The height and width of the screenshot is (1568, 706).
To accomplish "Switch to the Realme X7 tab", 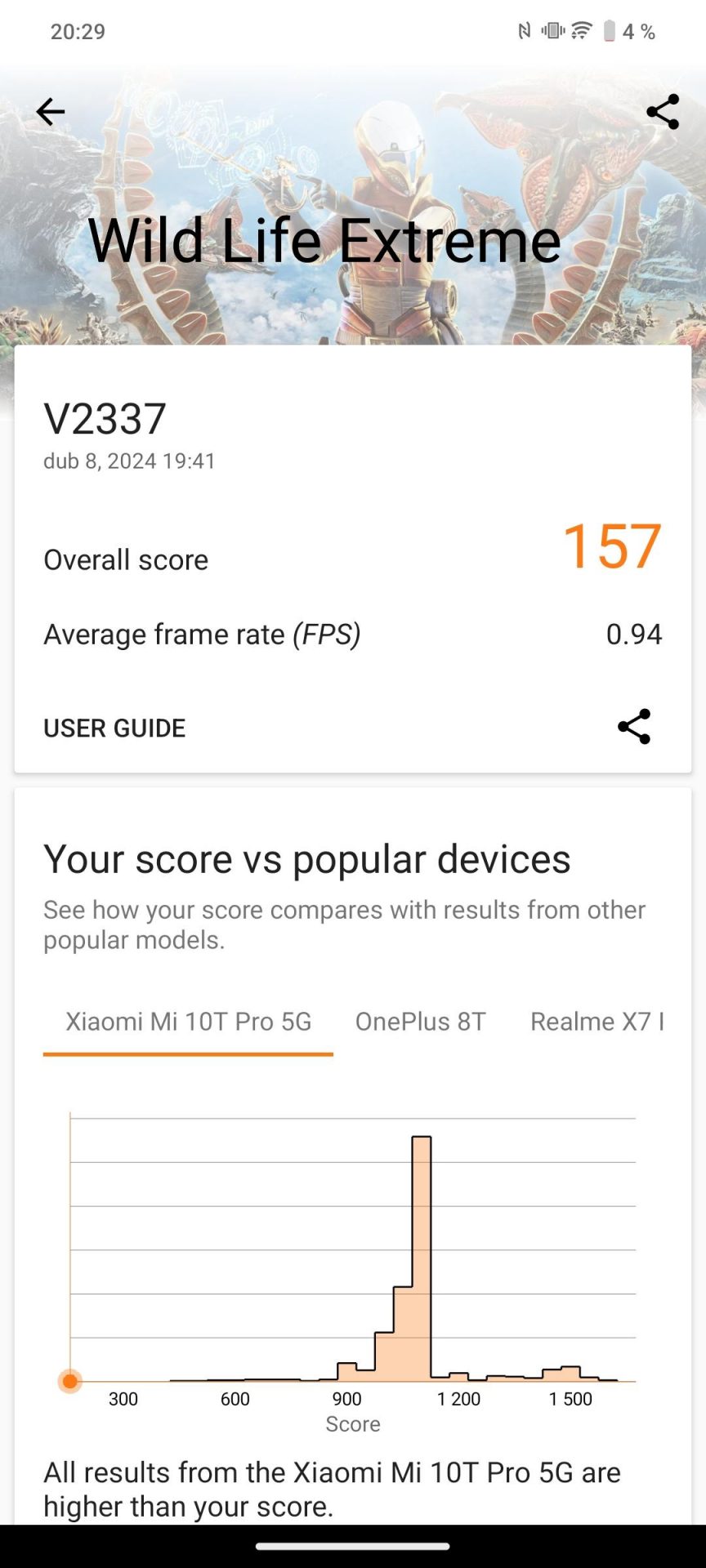I will coord(597,1022).
